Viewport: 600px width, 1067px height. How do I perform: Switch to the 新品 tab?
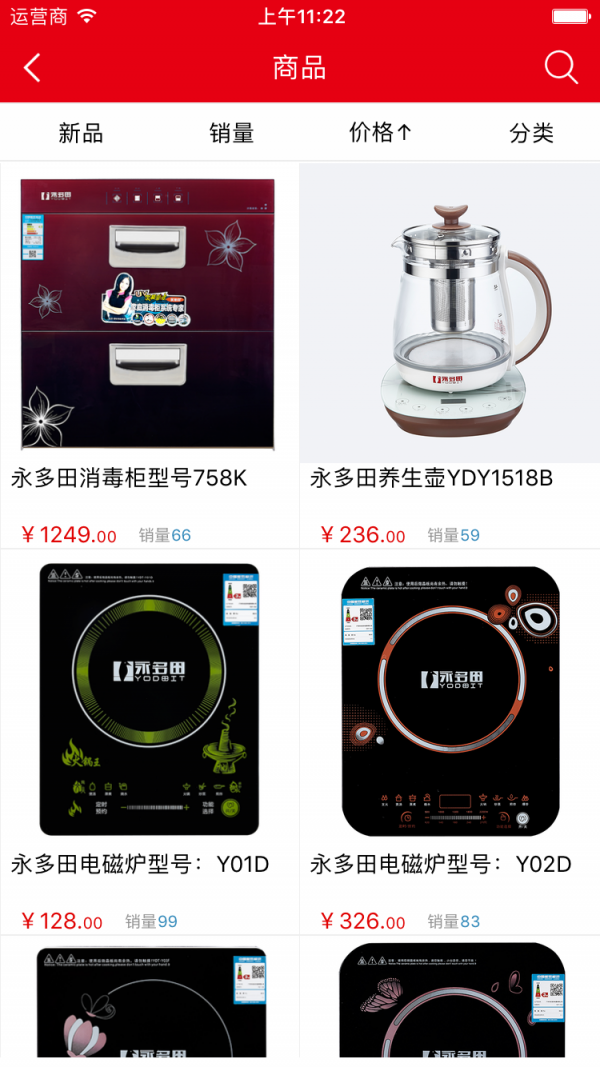(x=81, y=133)
